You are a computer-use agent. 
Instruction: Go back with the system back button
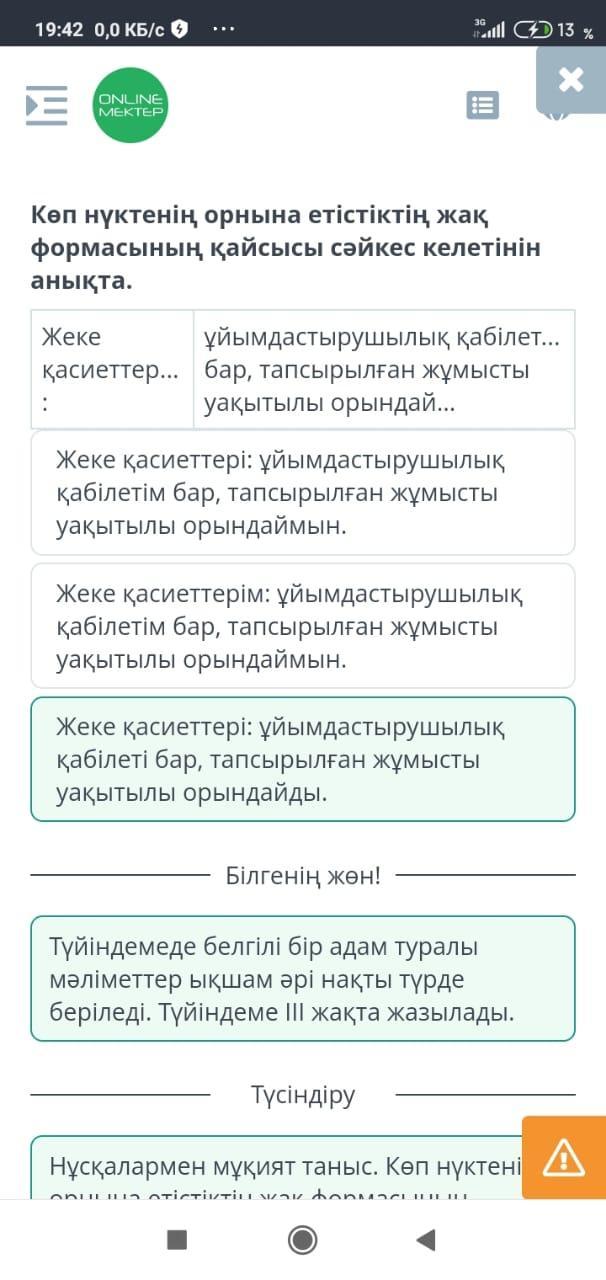pos(426,1240)
